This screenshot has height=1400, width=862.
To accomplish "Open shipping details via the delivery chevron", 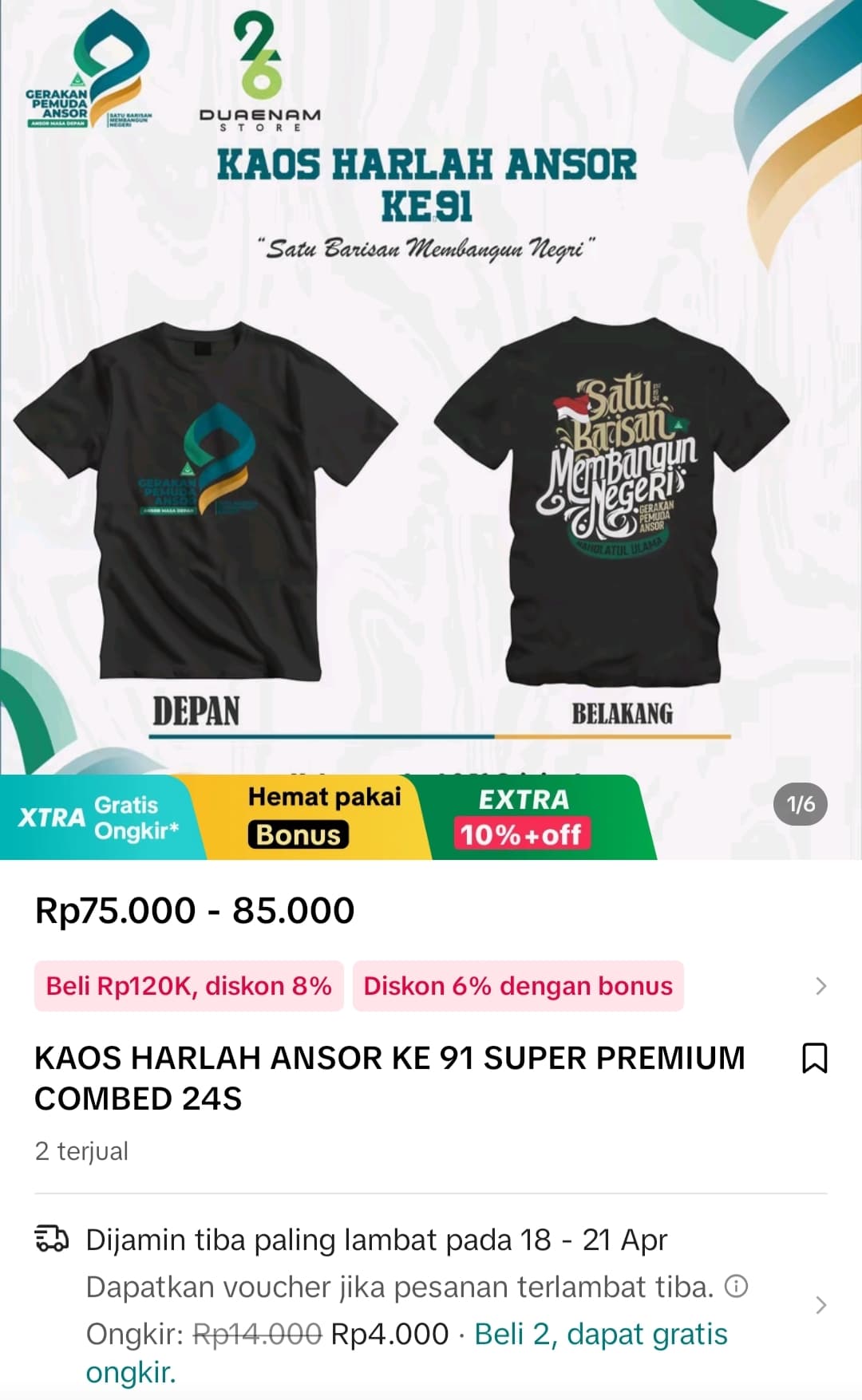I will [820, 1305].
